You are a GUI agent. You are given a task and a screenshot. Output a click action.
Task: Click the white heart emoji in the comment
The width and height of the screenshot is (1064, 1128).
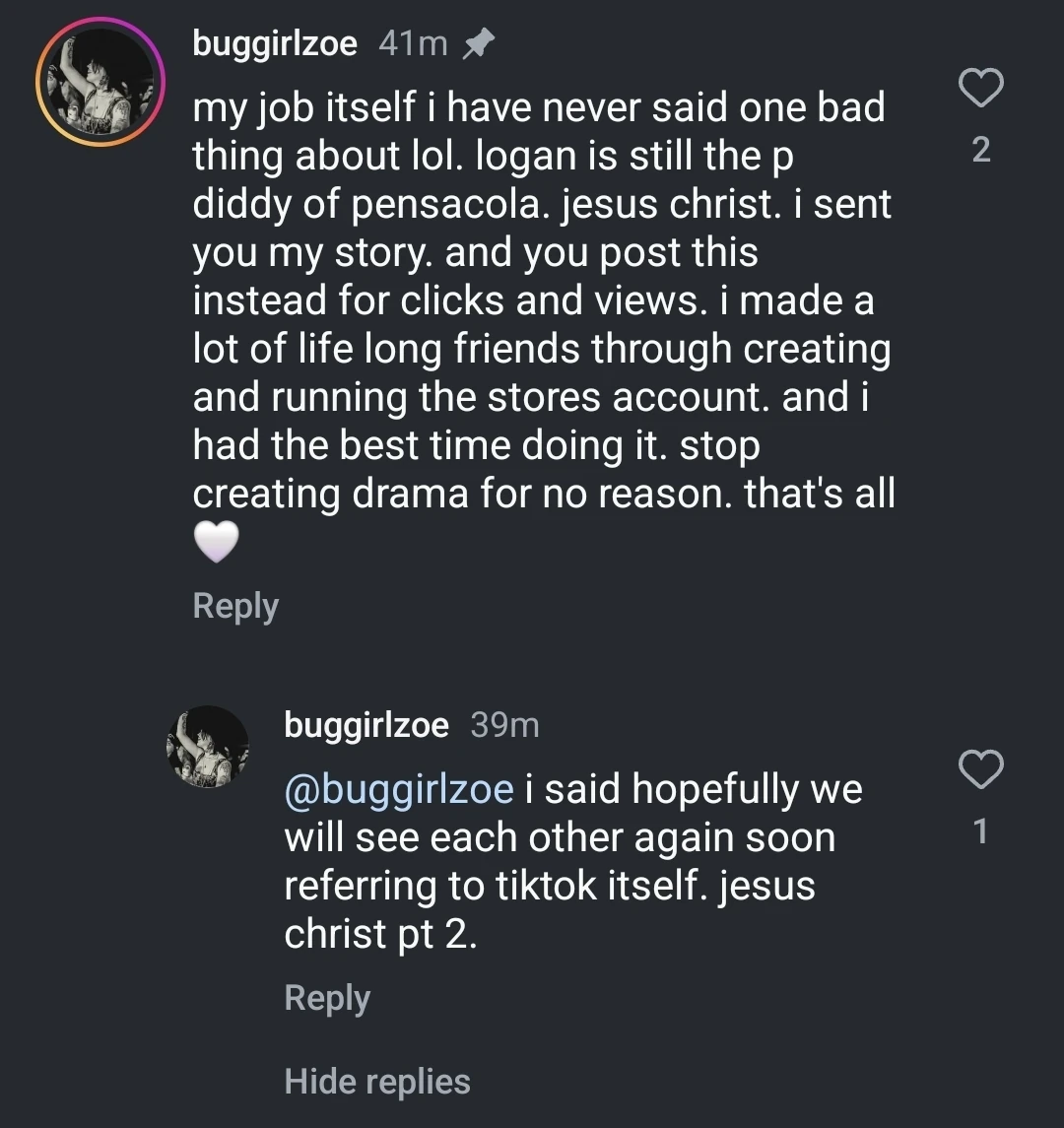pos(217,540)
